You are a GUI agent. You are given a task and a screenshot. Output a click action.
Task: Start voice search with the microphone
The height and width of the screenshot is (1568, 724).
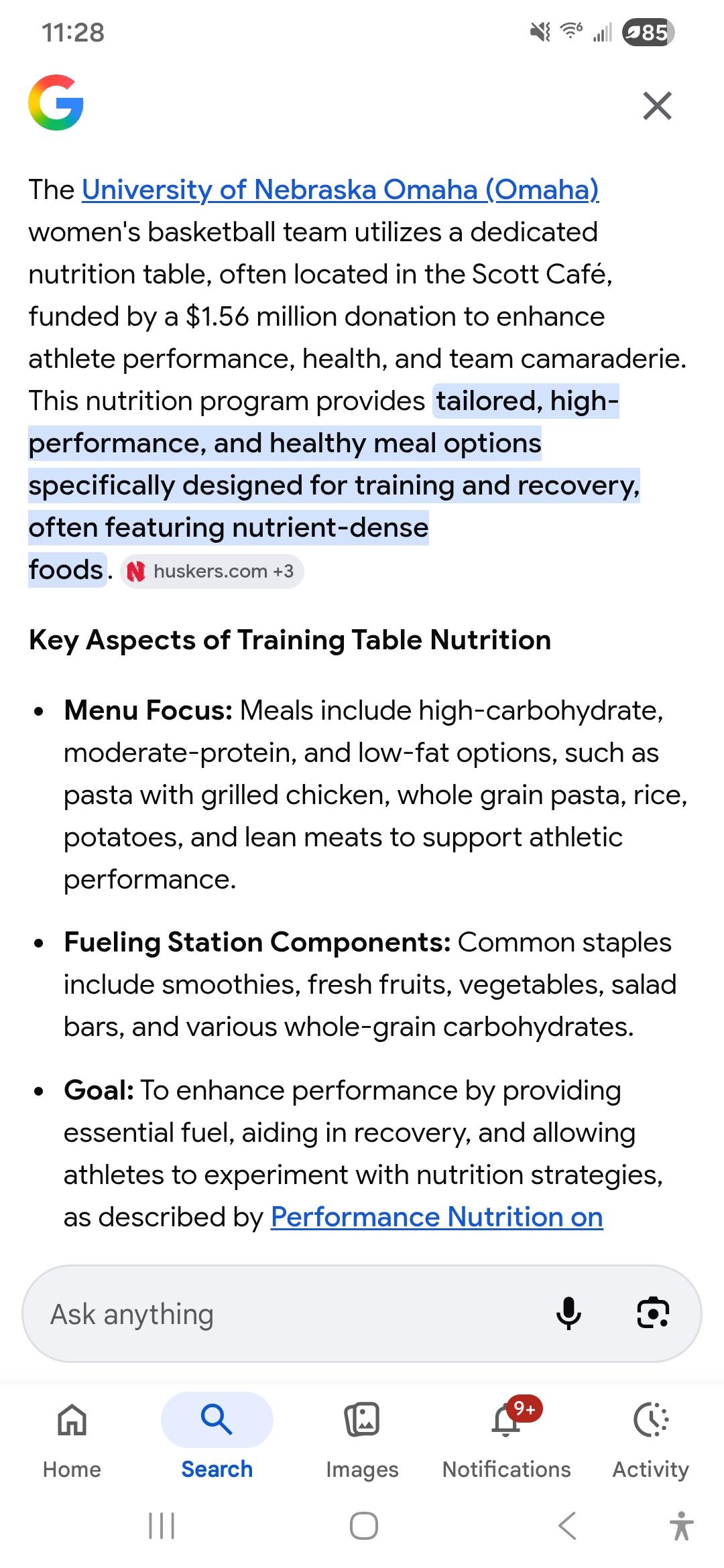568,1313
